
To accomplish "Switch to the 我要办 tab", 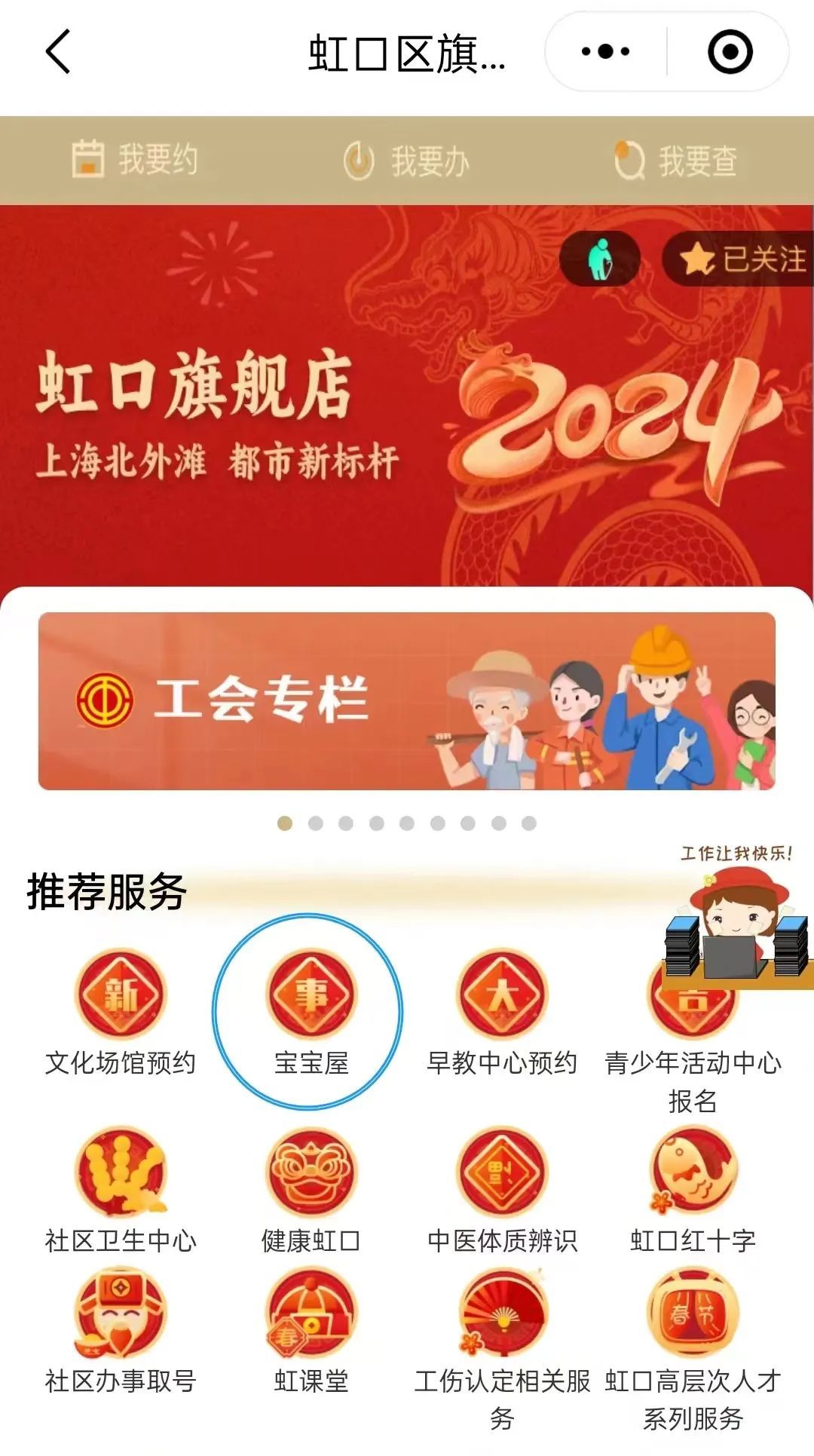I will pos(407,161).
